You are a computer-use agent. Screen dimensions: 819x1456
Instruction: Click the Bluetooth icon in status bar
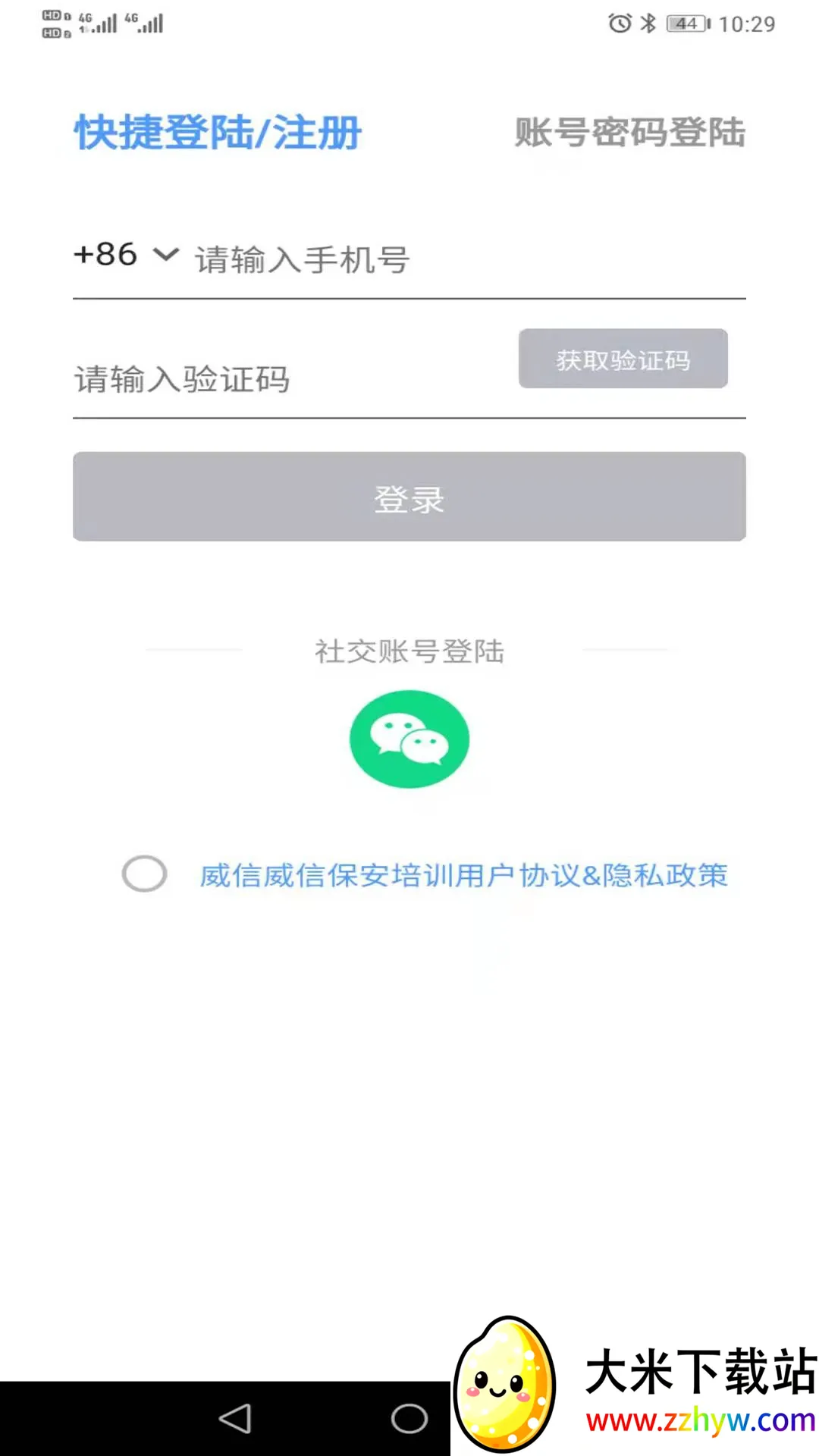[x=645, y=24]
